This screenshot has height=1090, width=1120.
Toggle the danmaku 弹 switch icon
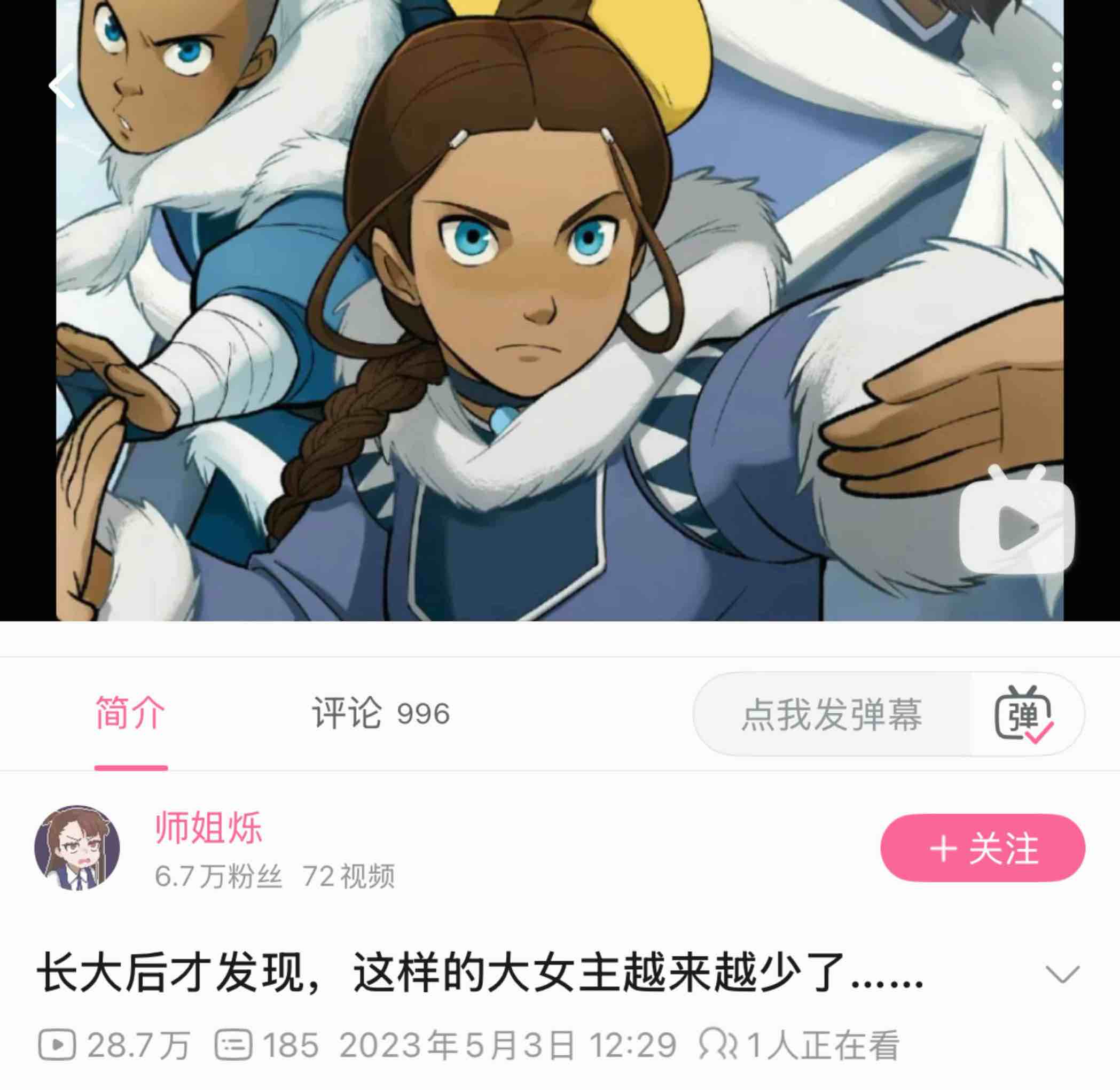tap(1024, 715)
